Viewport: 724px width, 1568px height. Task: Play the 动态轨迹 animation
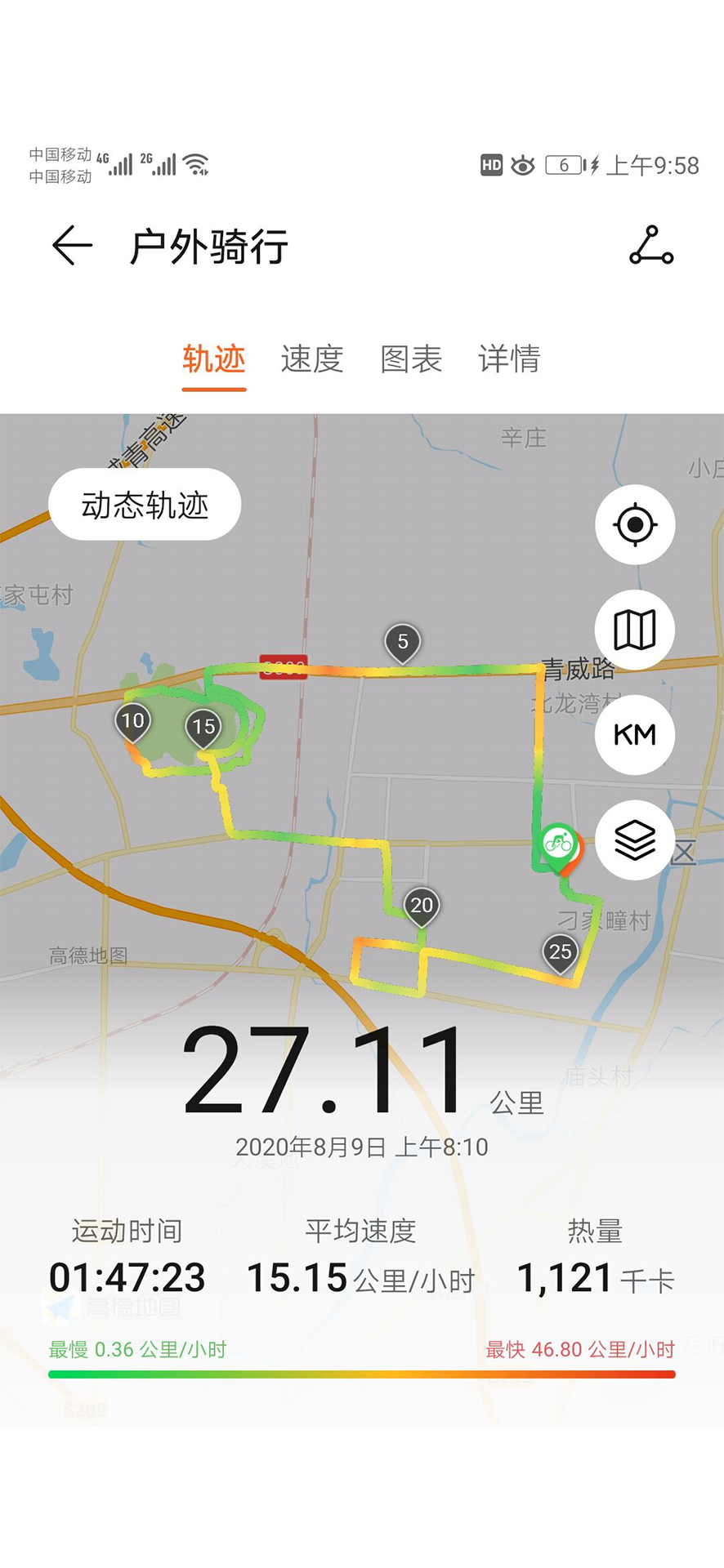pos(145,505)
